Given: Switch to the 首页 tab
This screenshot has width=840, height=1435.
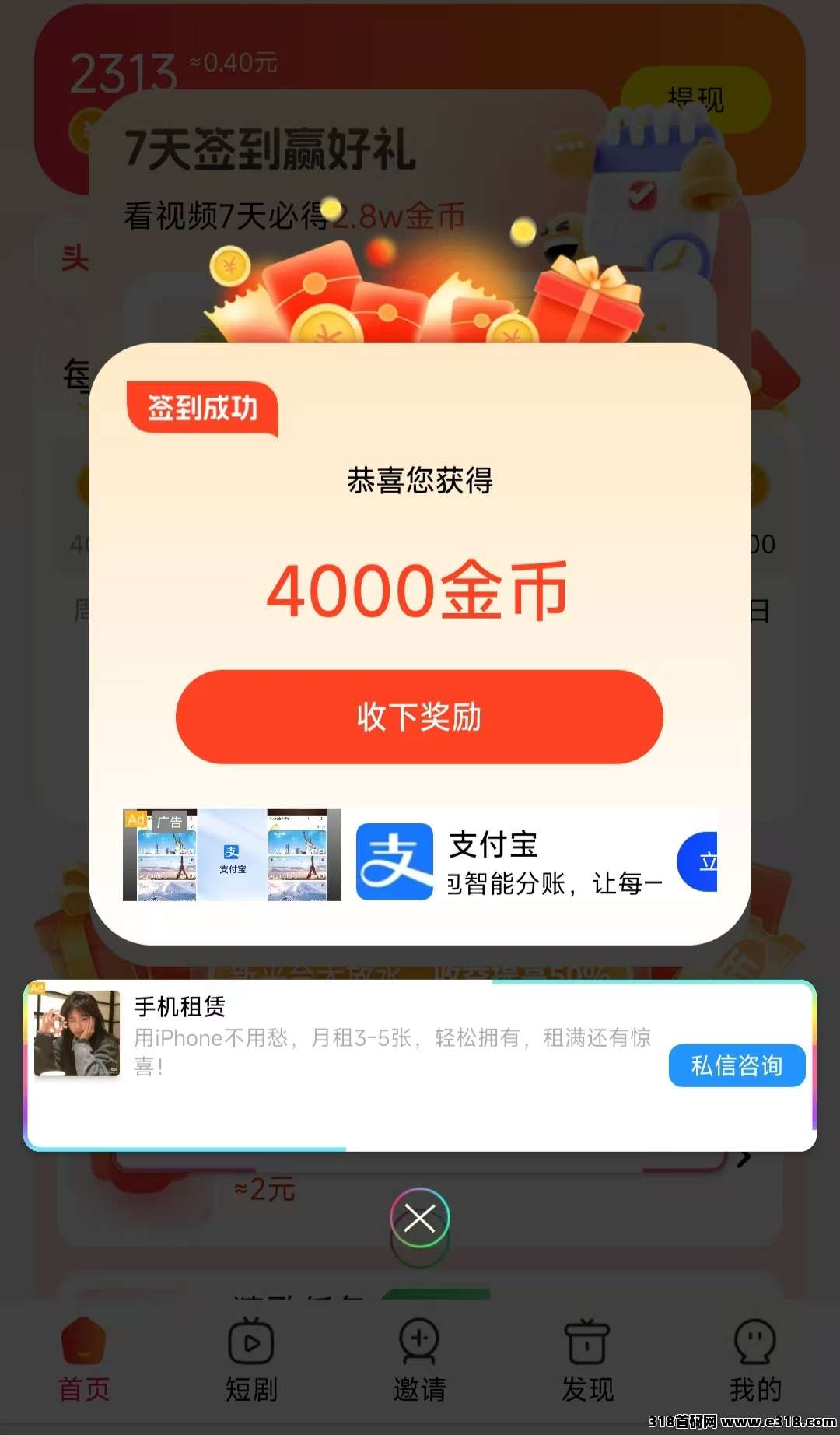Looking at the screenshot, I should point(84,1359).
